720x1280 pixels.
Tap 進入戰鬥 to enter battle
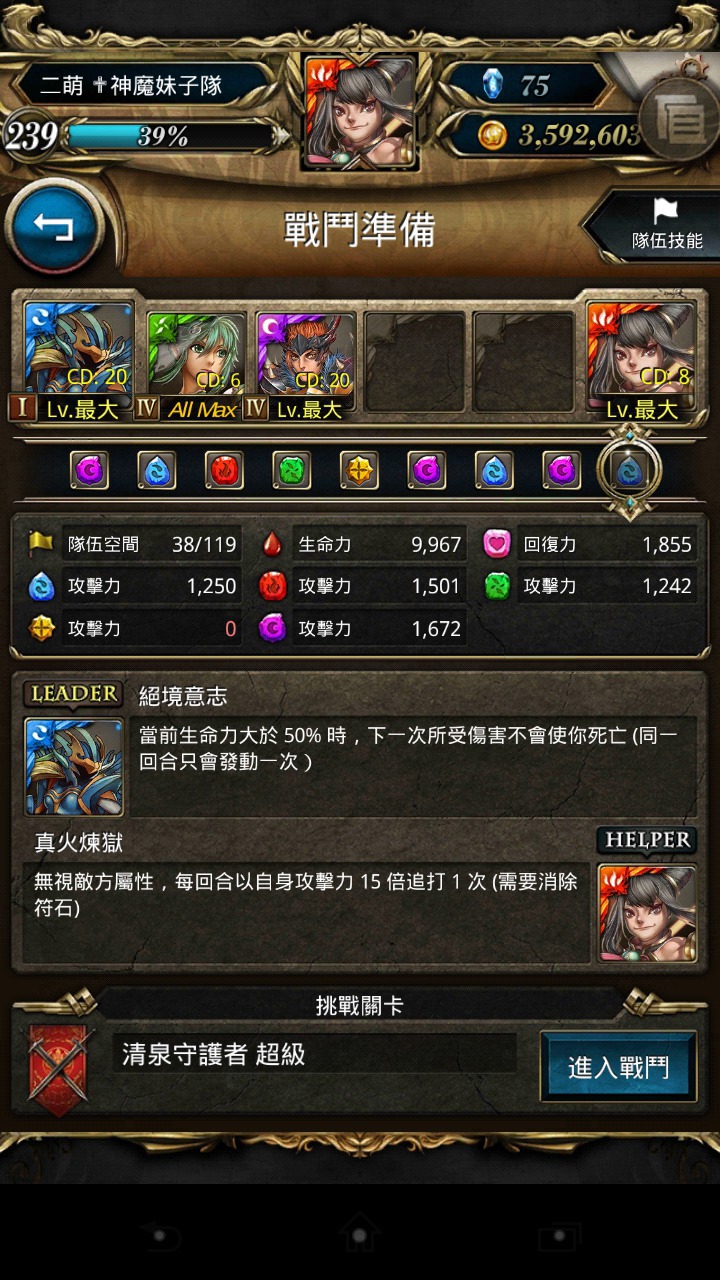tap(618, 1066)
